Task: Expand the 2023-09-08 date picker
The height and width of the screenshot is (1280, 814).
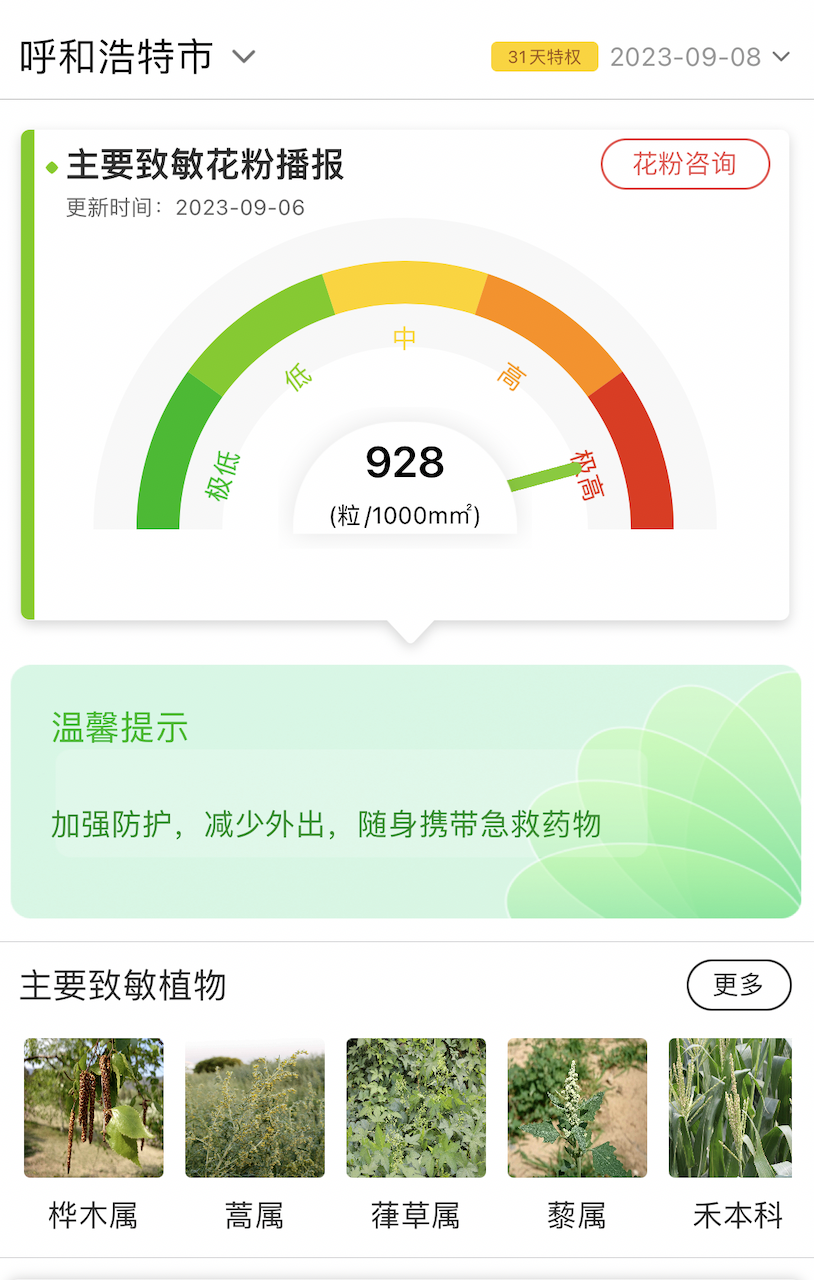Action: tap(700, 57)
